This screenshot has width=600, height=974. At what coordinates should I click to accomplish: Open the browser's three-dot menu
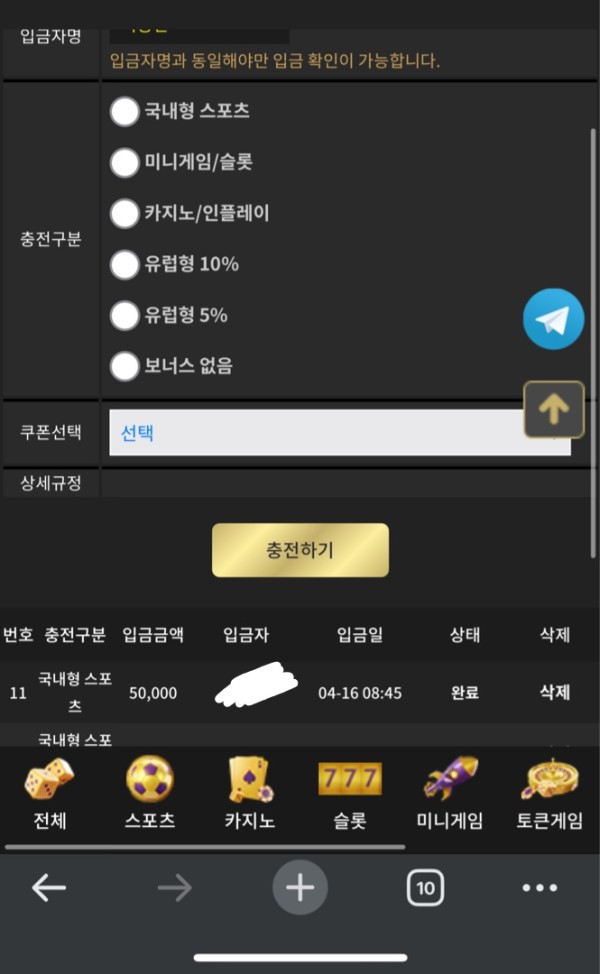pyautogui.click(x=540, y=888)
